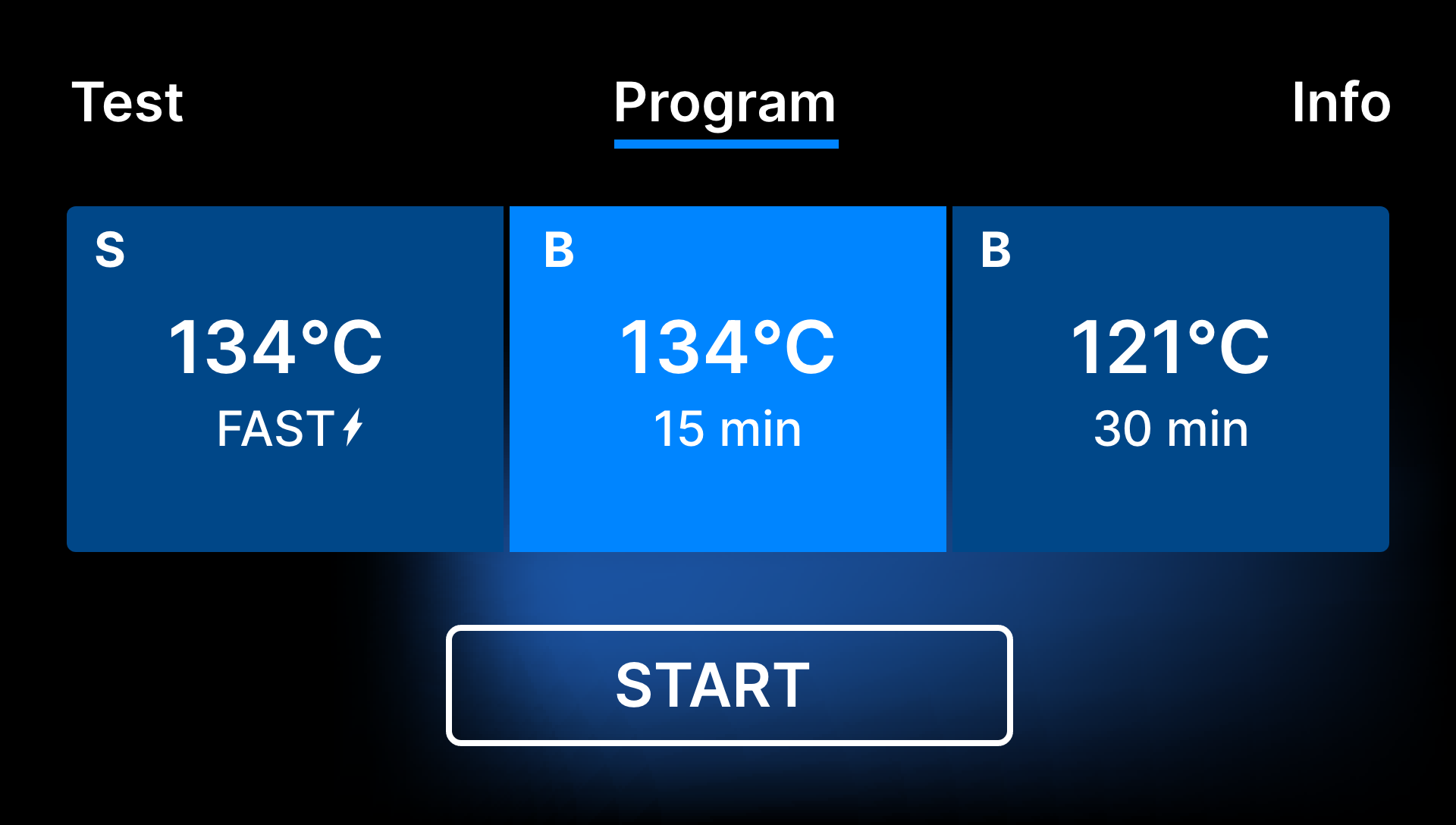The width and height of the screenshot is (1456, 825).
Task: Pick the B 121°C 30 min program
Action: pos(1170,379)
